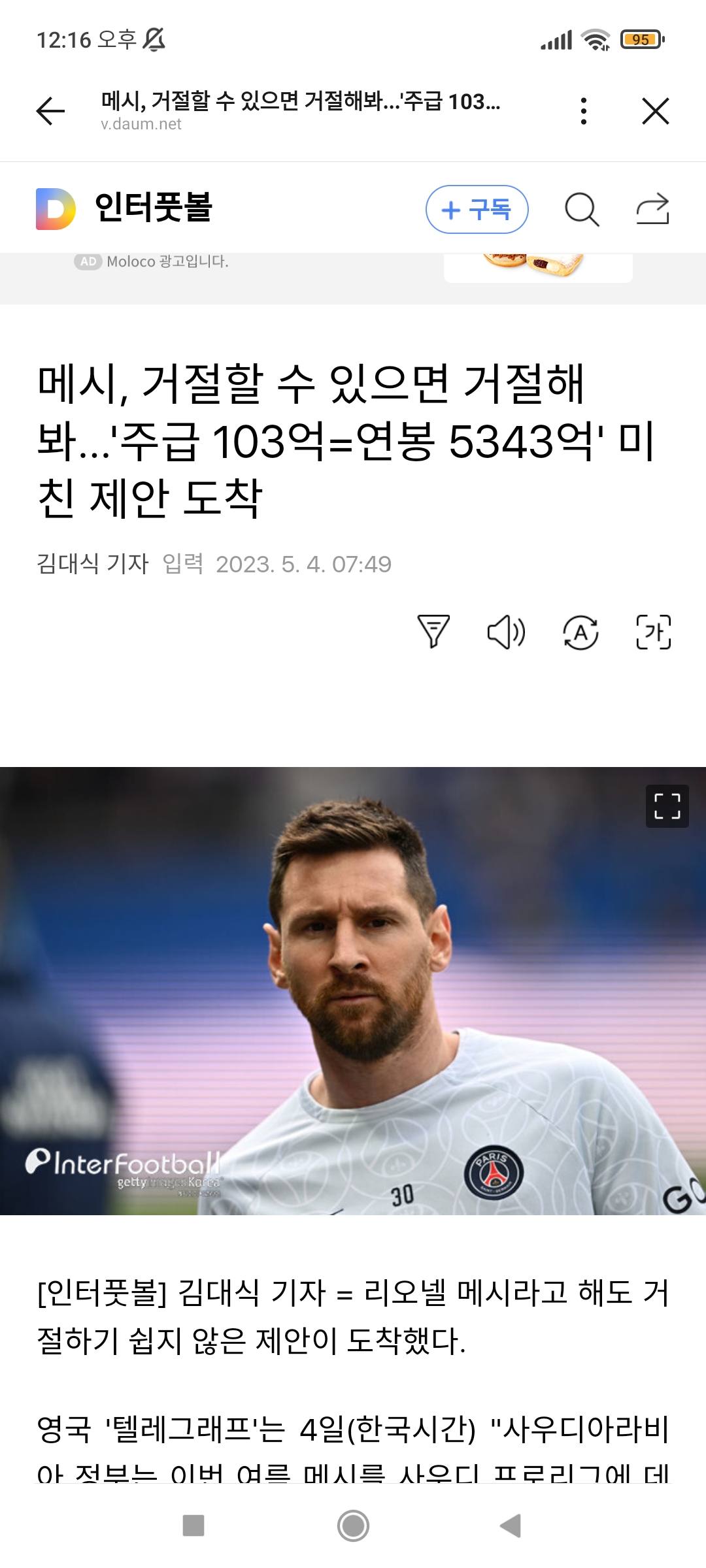Open the Moloco ad banner
This screenshot has height=1568, width=706.
tap(537, 267)
